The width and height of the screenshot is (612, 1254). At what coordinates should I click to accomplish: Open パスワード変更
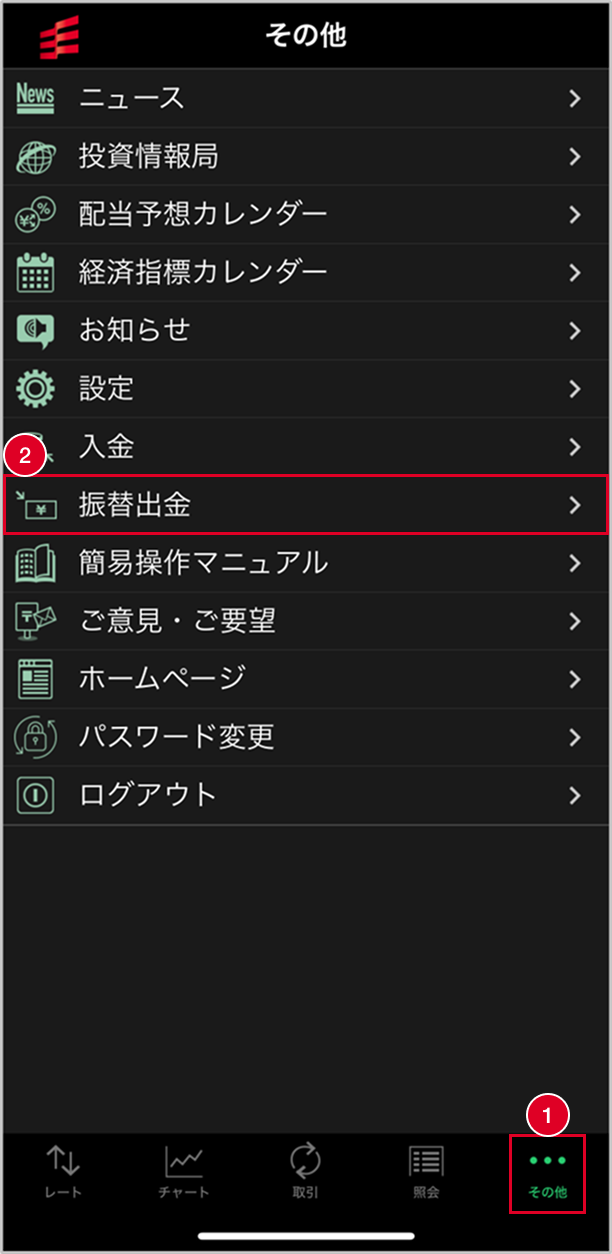click(x=306, y=737)
